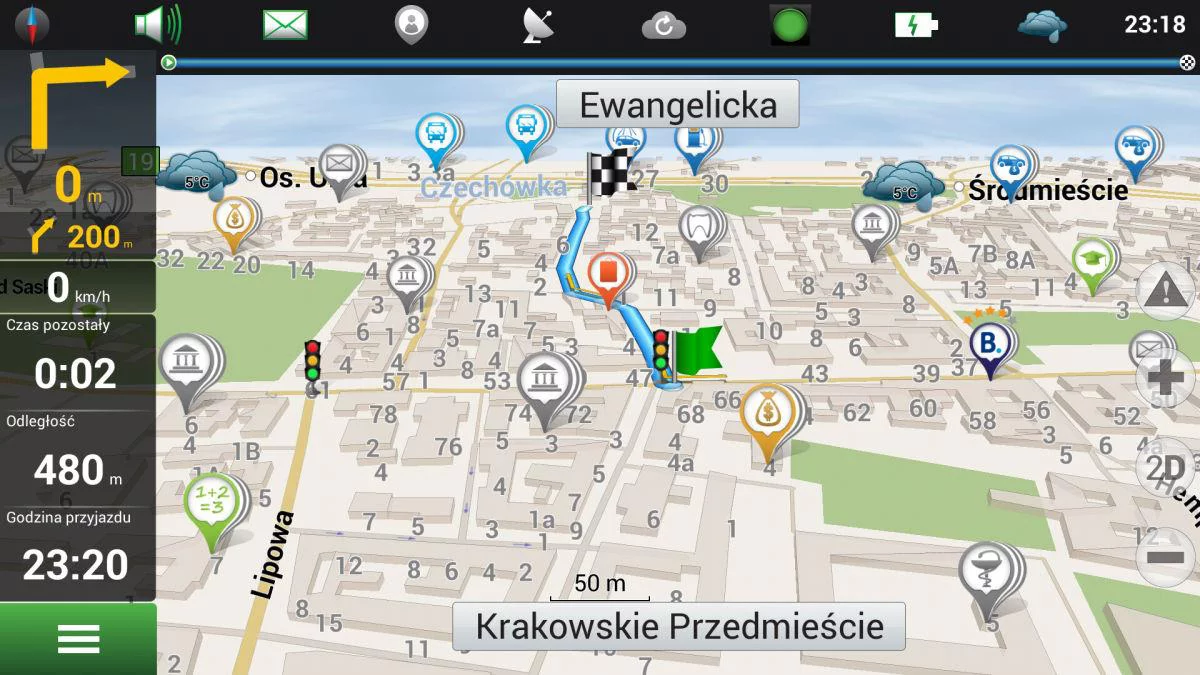Open messages envelope icon

coord(285,24)
